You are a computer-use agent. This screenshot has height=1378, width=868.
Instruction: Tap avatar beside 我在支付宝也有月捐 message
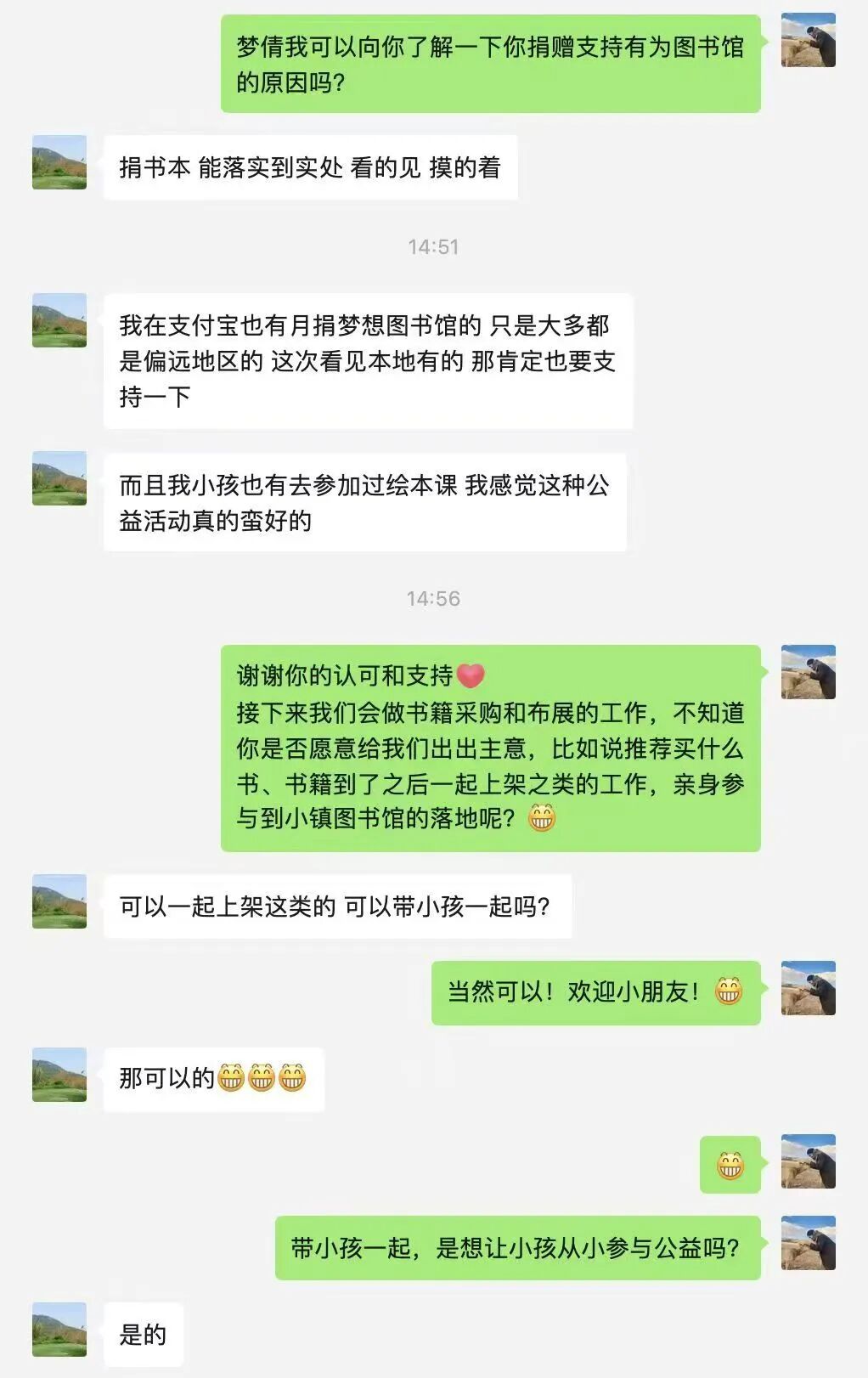coord(59,320)
